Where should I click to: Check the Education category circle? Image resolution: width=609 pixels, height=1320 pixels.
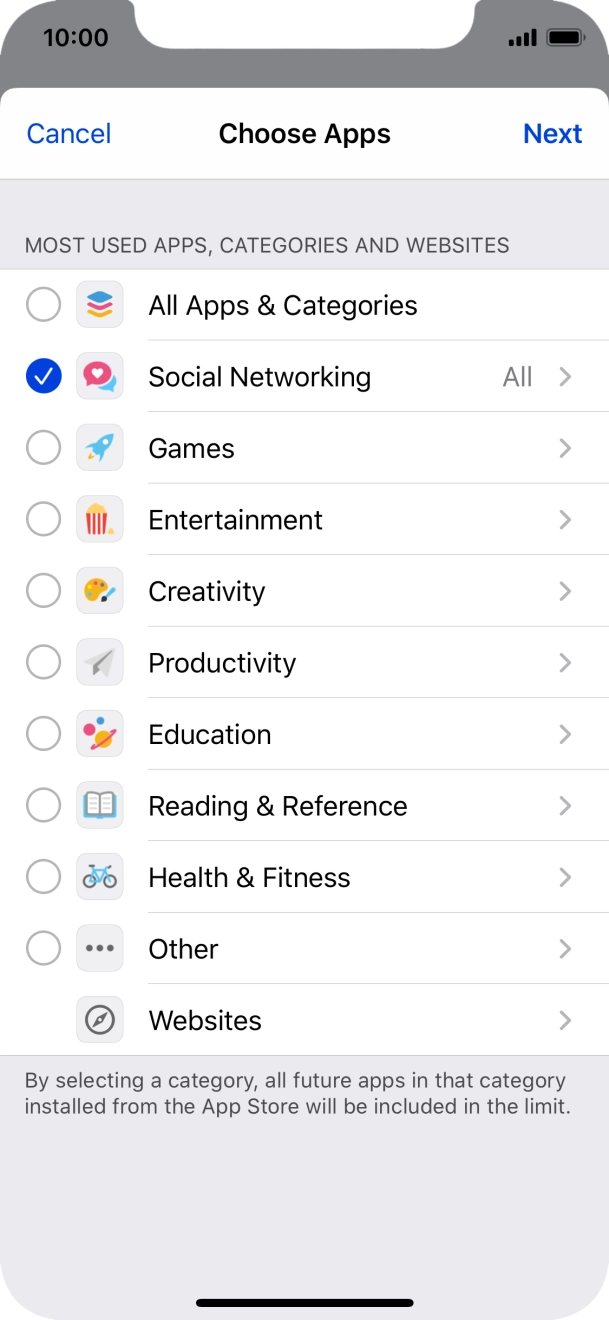(x=43, y=734)
